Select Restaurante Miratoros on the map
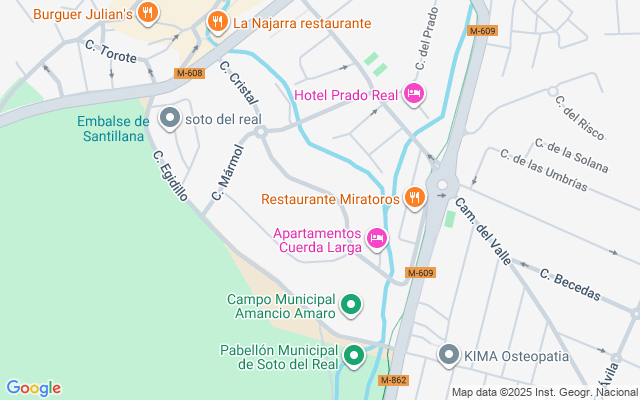 coord(416,198)
